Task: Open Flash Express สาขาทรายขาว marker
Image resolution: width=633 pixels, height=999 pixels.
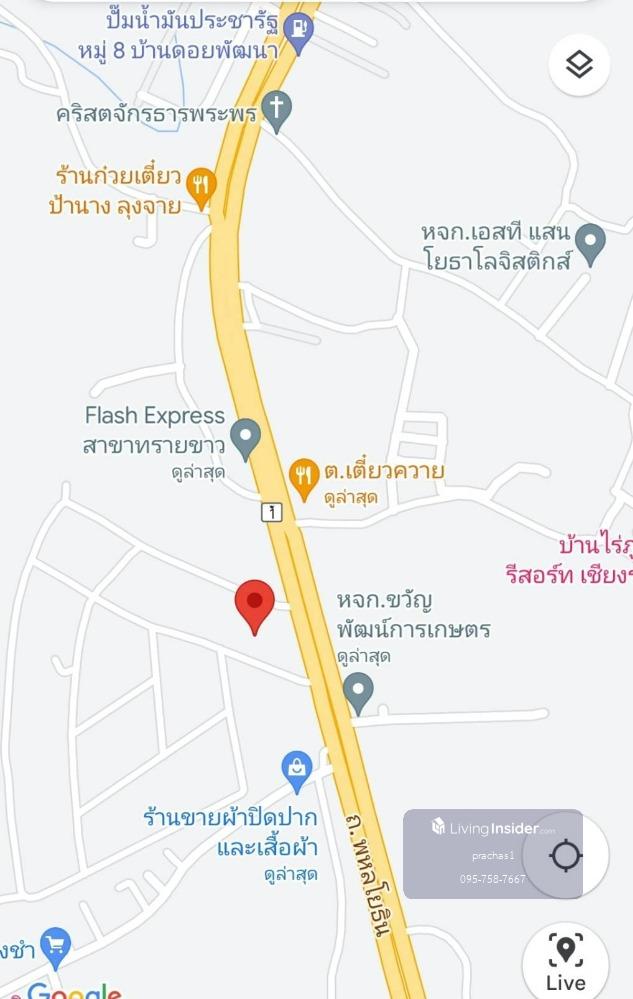Action: point(245,436)
